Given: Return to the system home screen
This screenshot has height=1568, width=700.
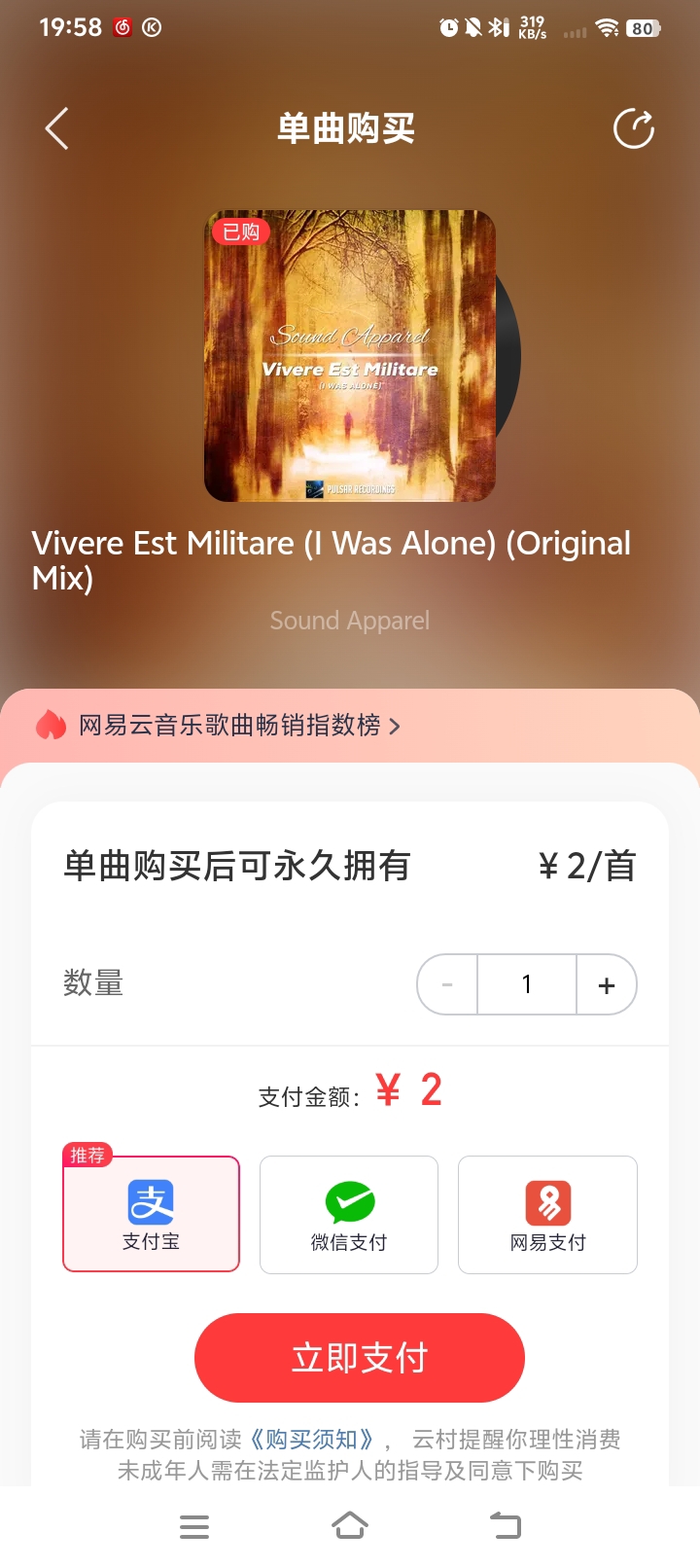Looking at the screenshot, I should pos(350,1526).
